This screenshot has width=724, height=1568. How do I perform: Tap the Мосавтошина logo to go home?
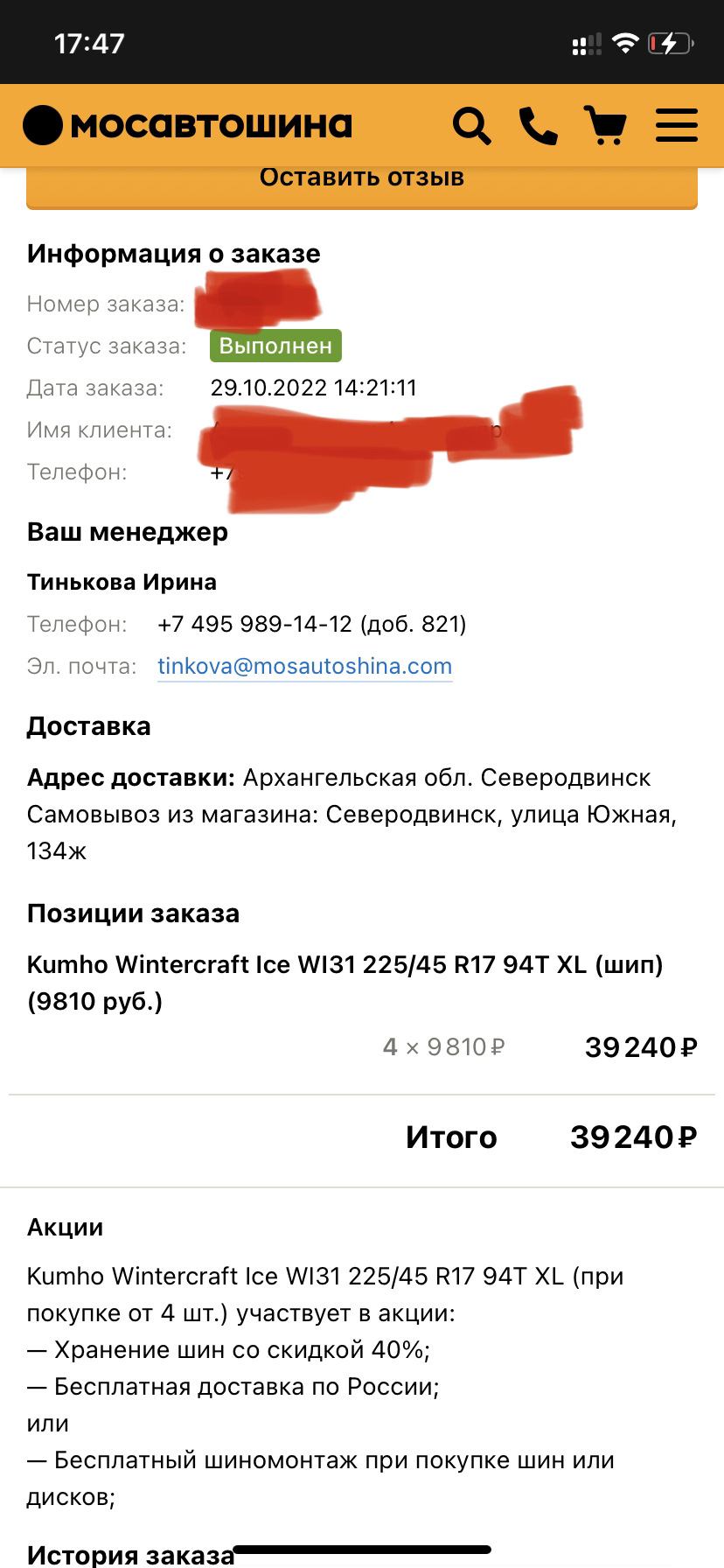pos(187,125)
